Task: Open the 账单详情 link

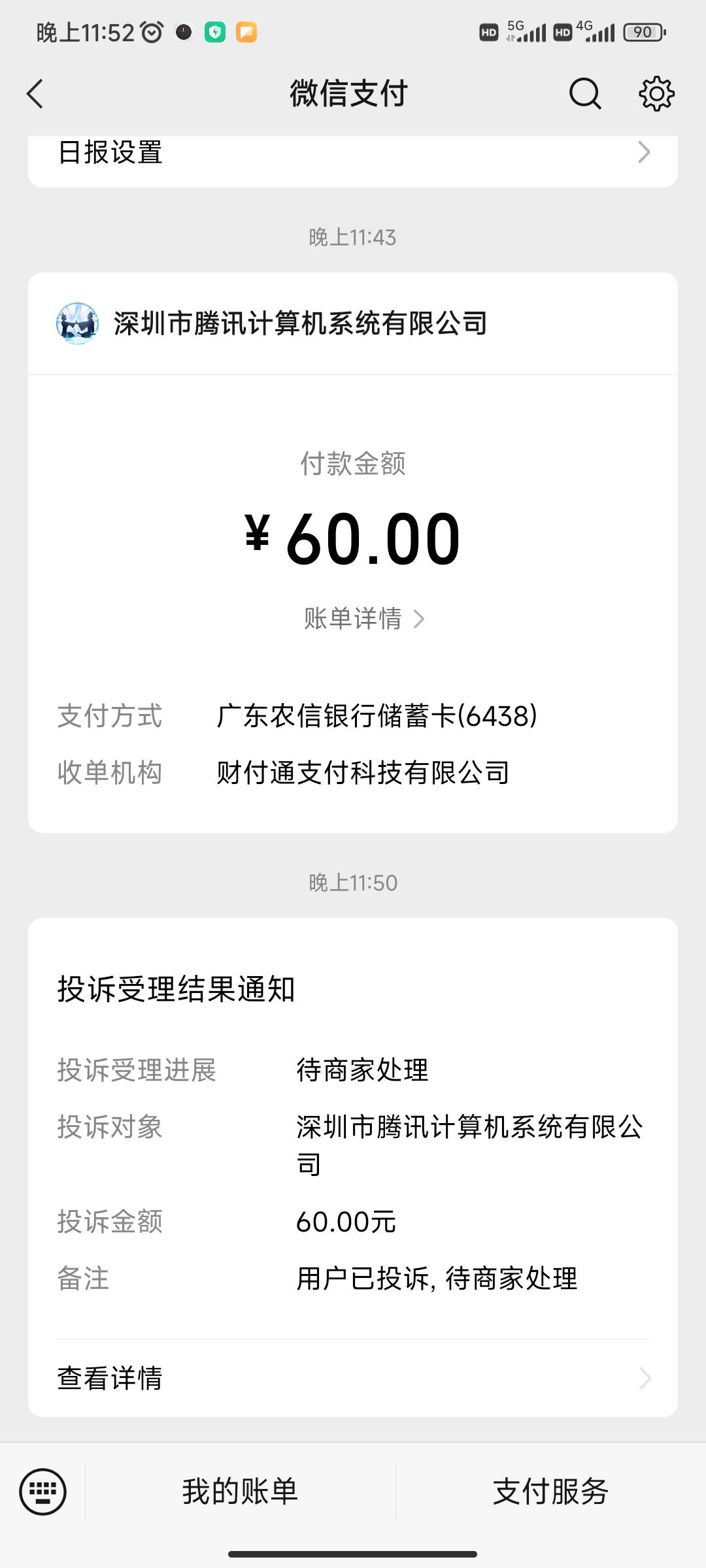Action: pos(353,619)
